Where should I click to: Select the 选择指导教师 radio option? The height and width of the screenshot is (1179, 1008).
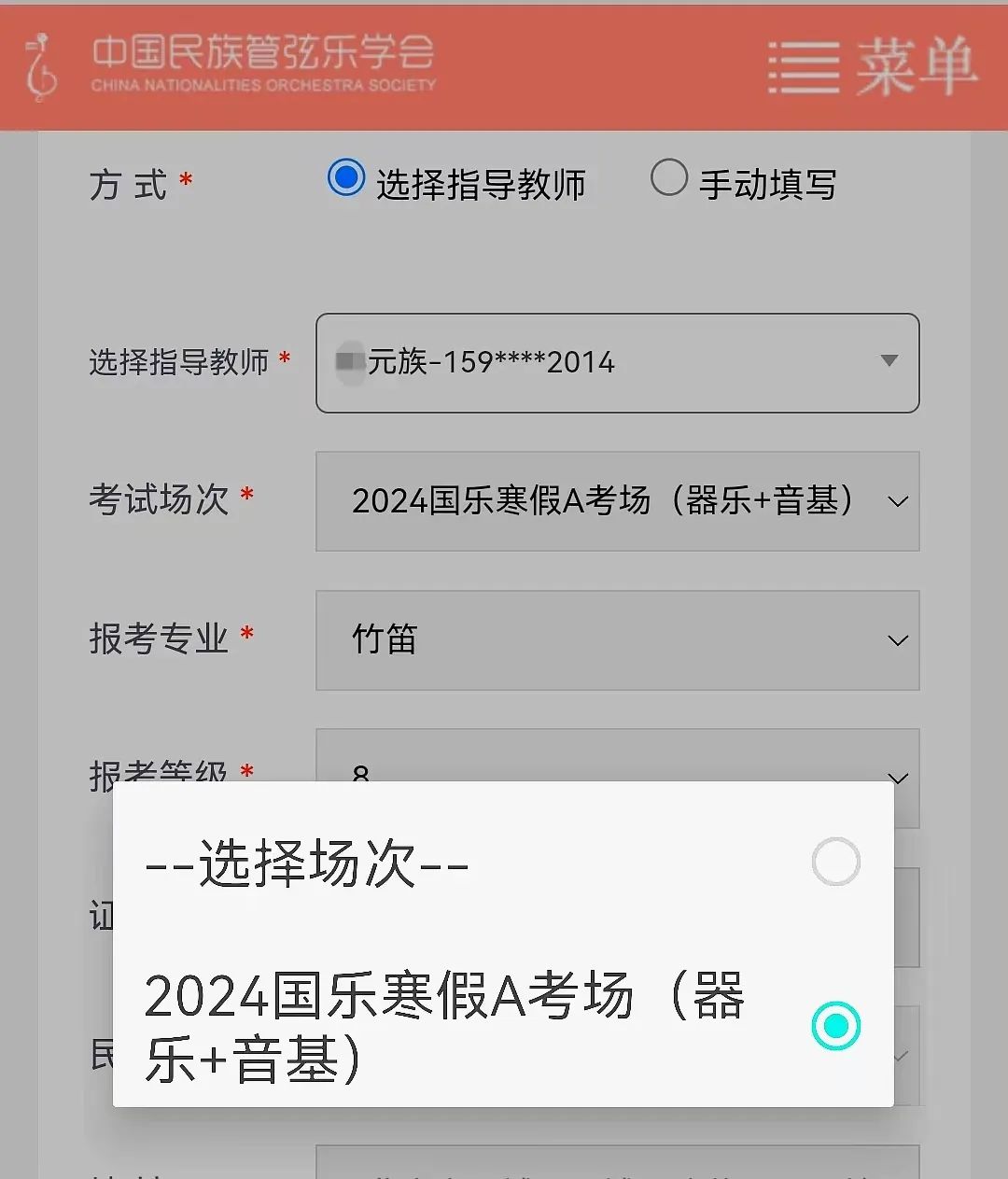(x=346, y=177)
